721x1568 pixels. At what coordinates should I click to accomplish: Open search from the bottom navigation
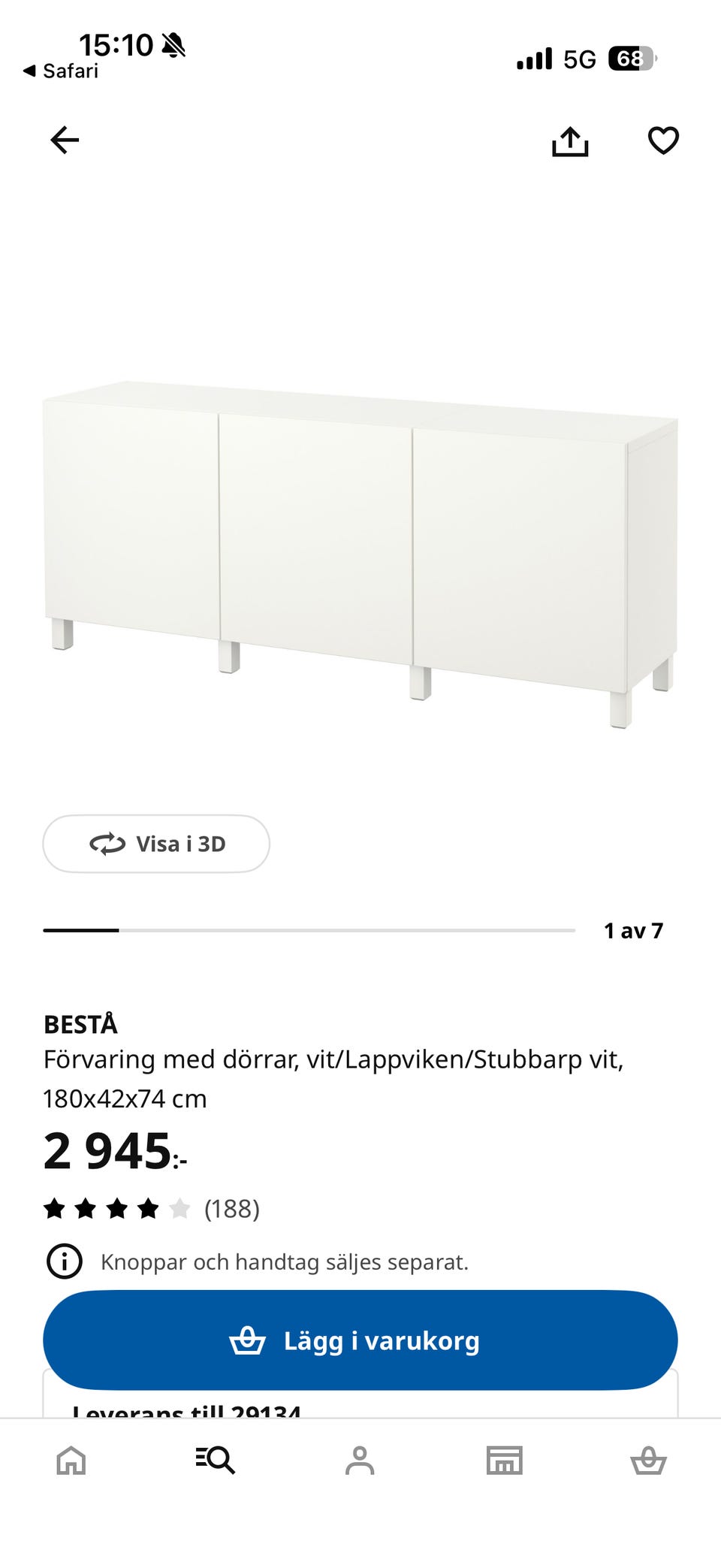[216, 1460]
